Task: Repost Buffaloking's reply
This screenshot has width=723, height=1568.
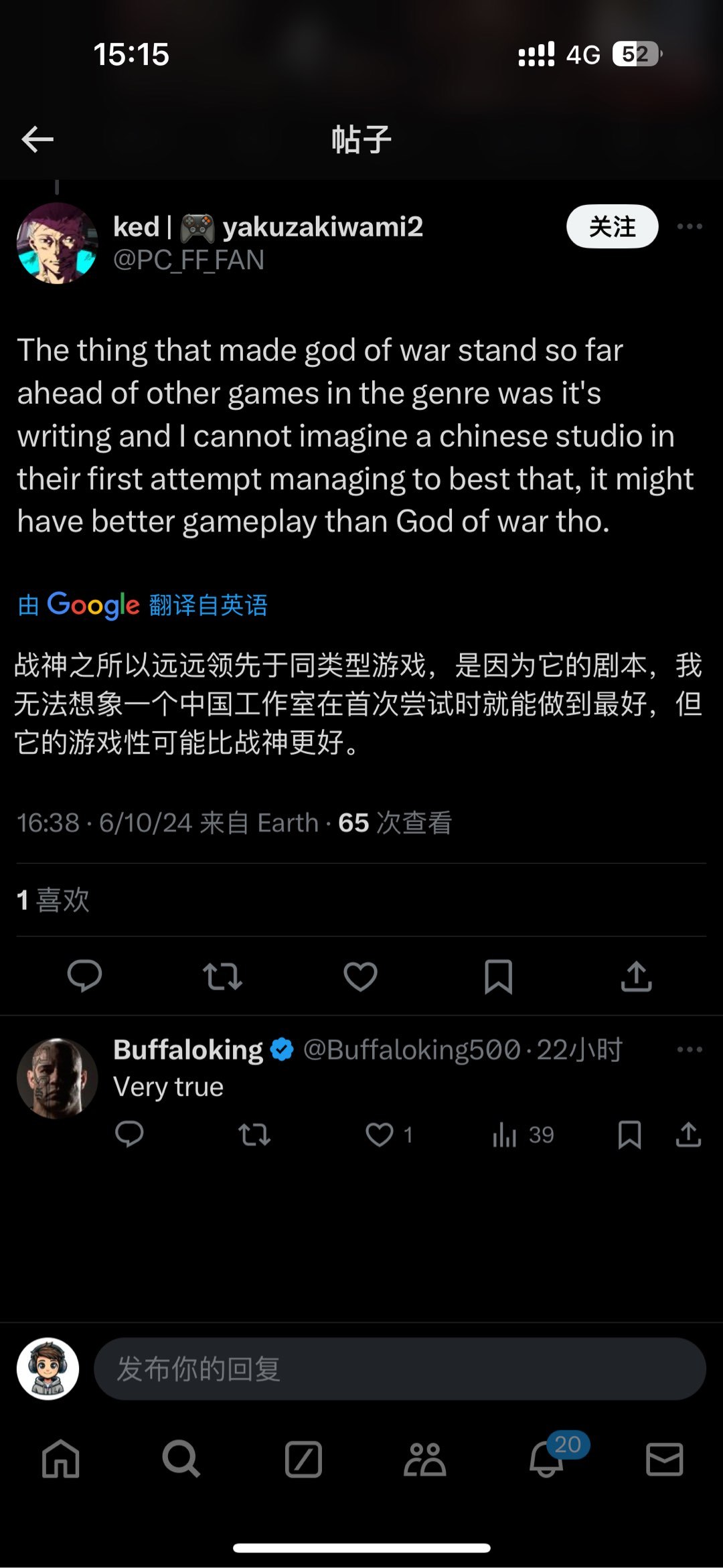Action: pyautogui.click(x=254, y=1135)
